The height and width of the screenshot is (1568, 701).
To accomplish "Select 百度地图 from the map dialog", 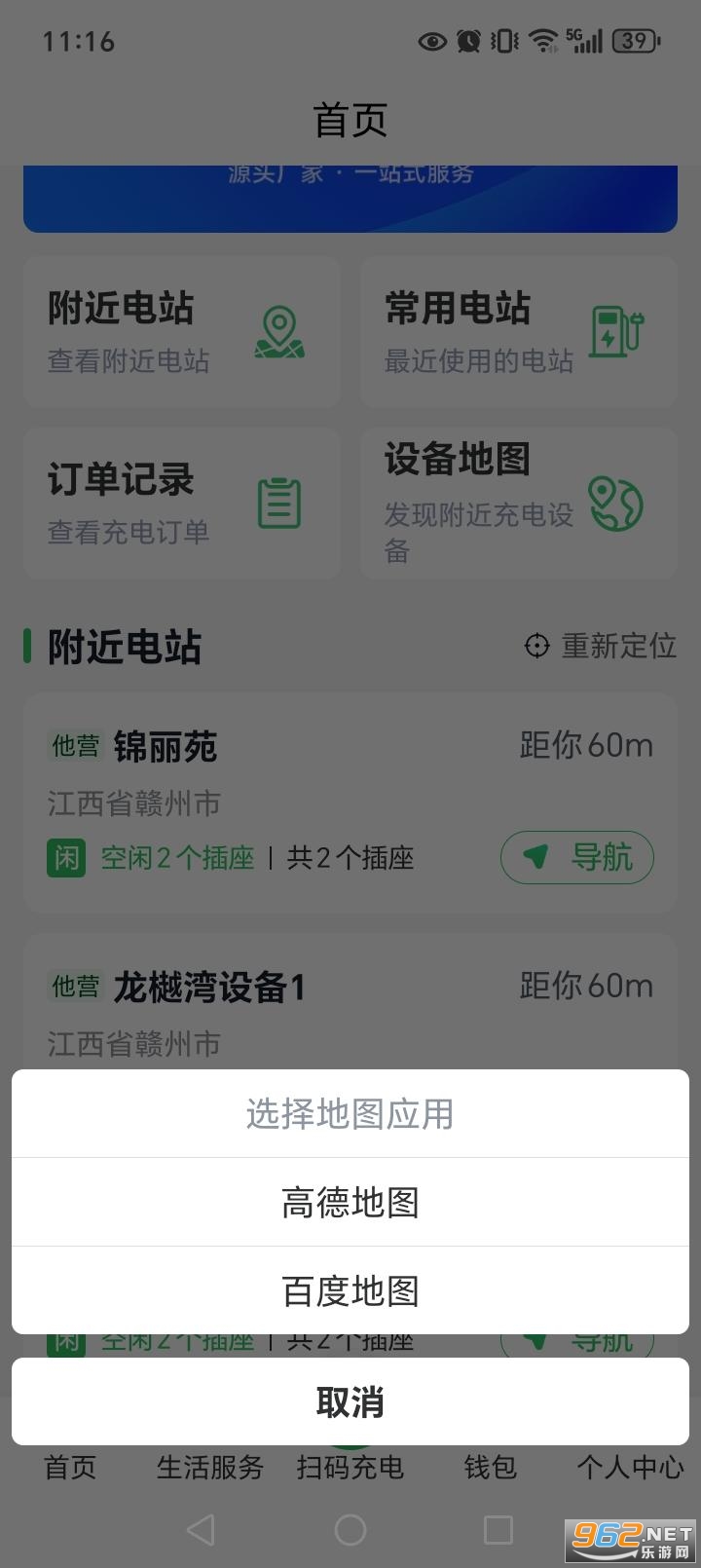I will tap(350, 1292).
